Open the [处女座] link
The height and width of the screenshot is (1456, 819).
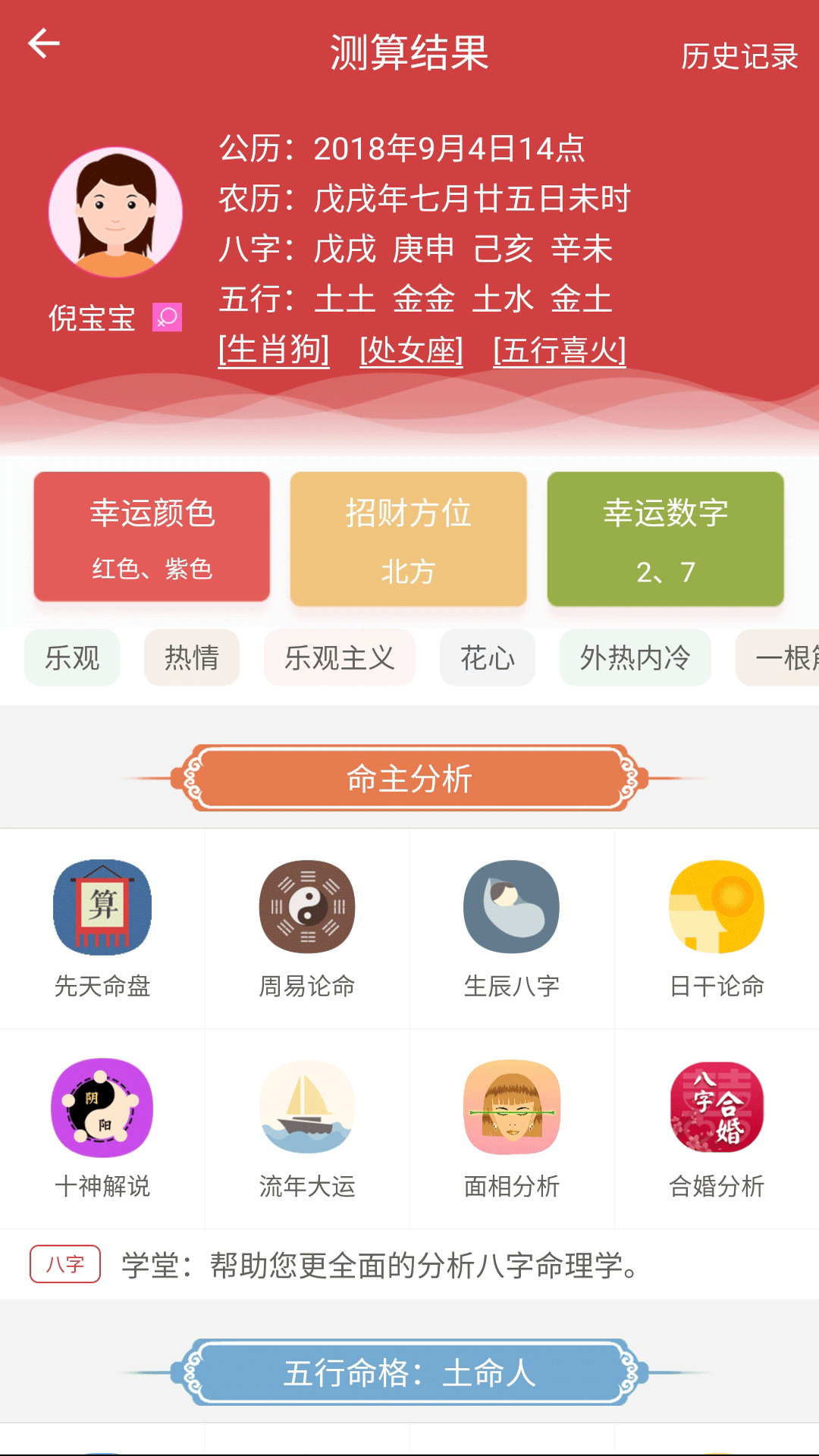pos(412,350)
